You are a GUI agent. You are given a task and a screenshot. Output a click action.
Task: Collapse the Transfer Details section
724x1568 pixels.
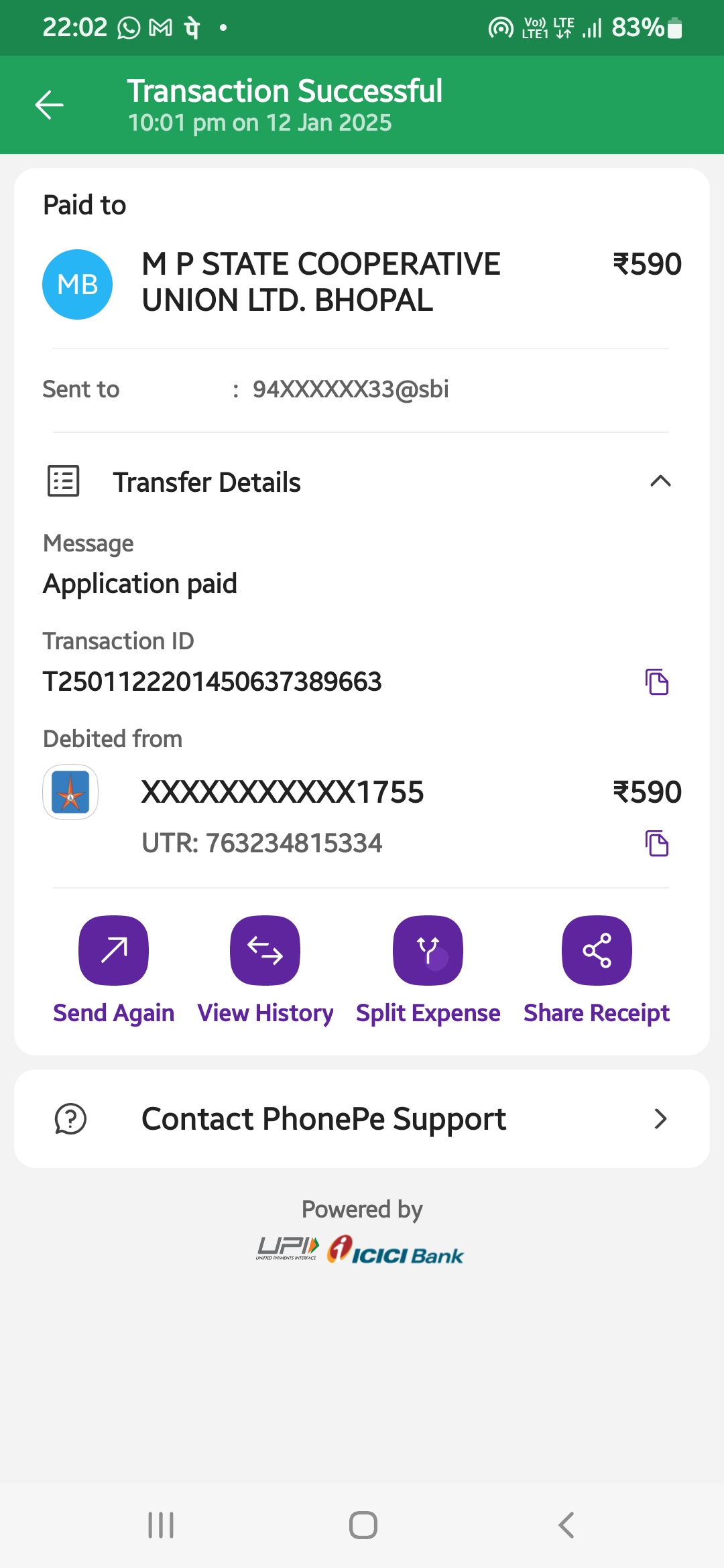[660, 481]
